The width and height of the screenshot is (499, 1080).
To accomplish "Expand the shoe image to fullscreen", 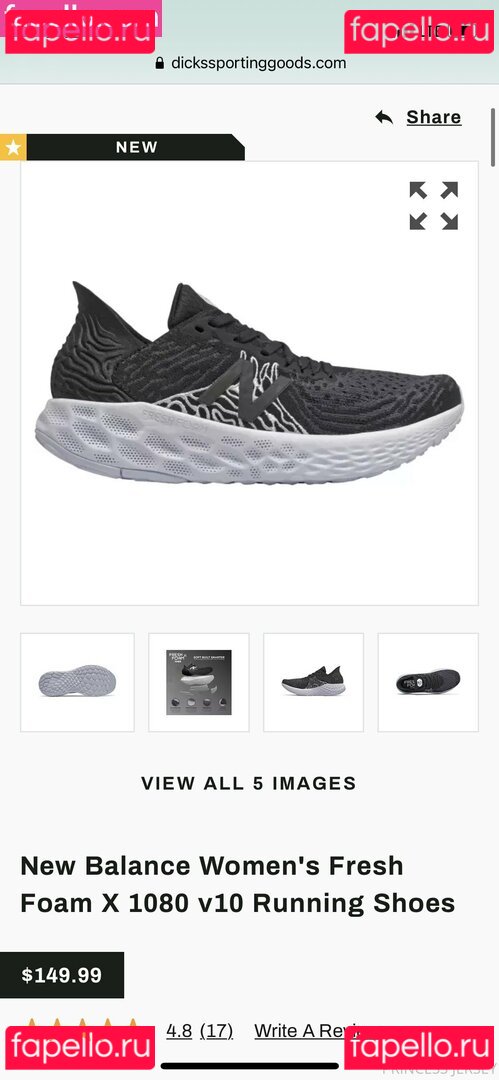I will click(x=434, y=205).
